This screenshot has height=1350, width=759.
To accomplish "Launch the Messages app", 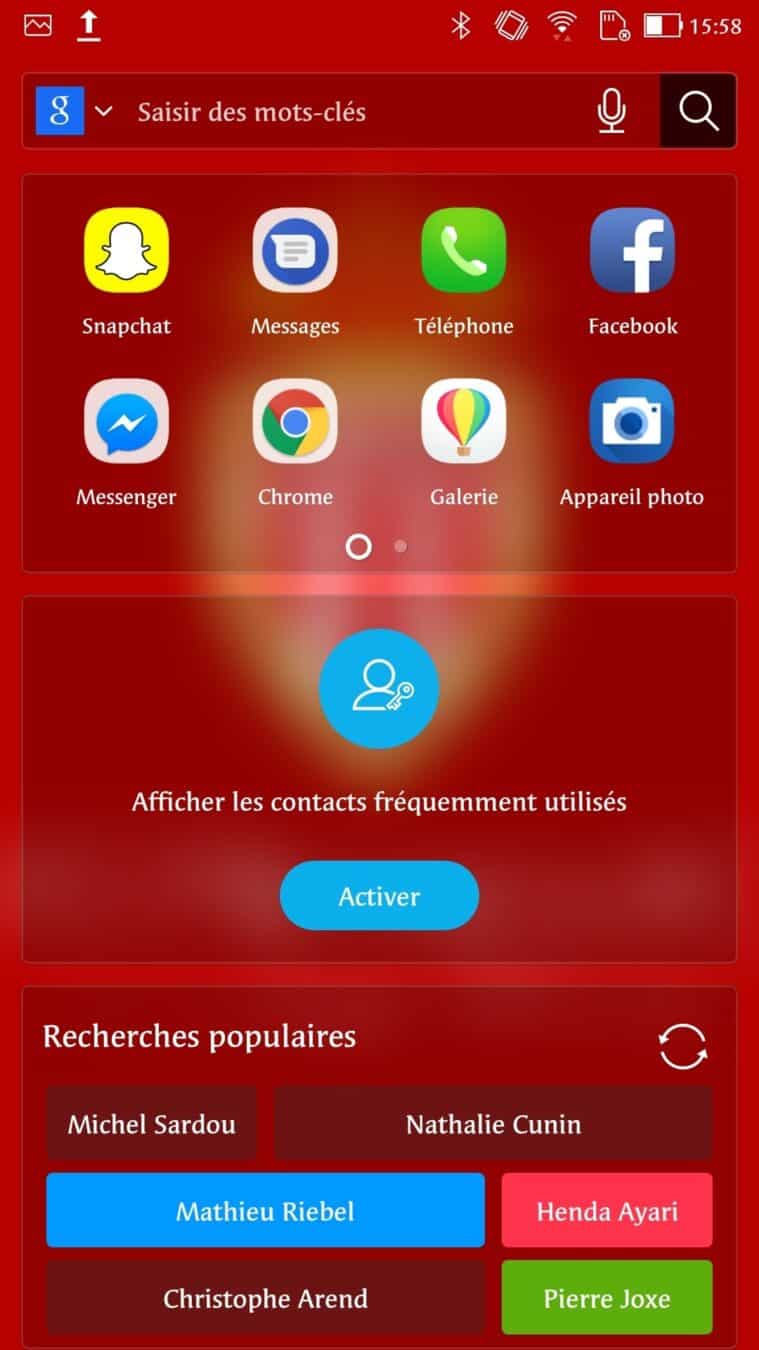I will (295, 251).
